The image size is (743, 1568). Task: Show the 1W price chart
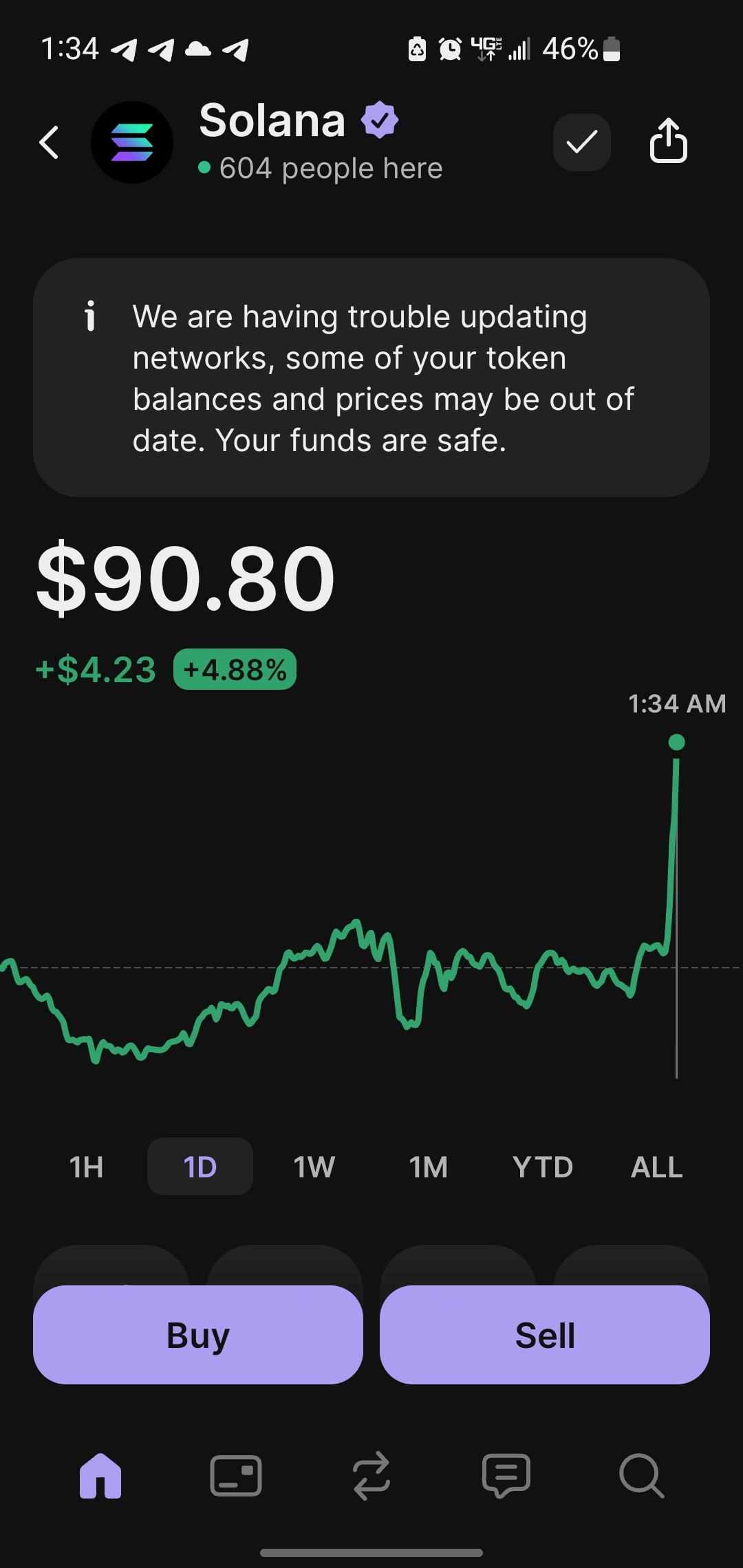coord(314,1167)
